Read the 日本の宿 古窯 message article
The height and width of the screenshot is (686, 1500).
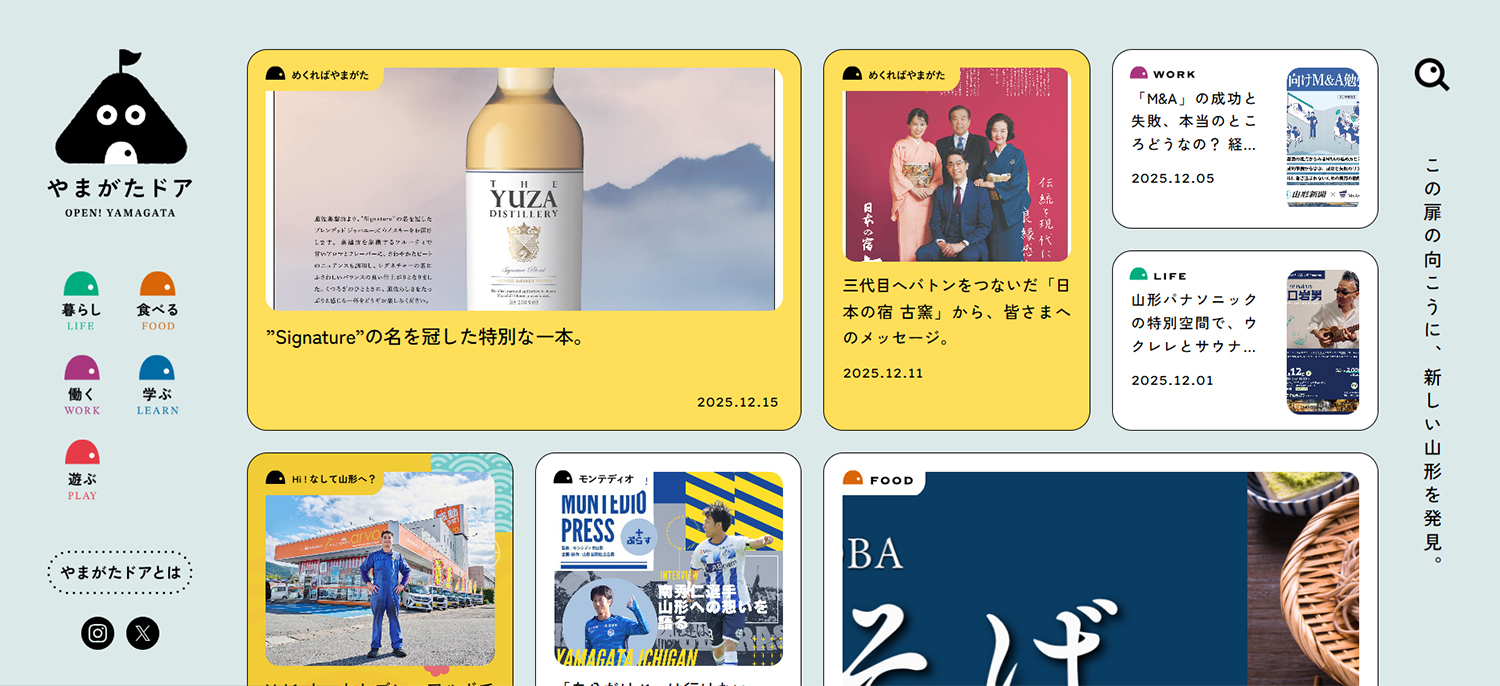pos(956,240)
